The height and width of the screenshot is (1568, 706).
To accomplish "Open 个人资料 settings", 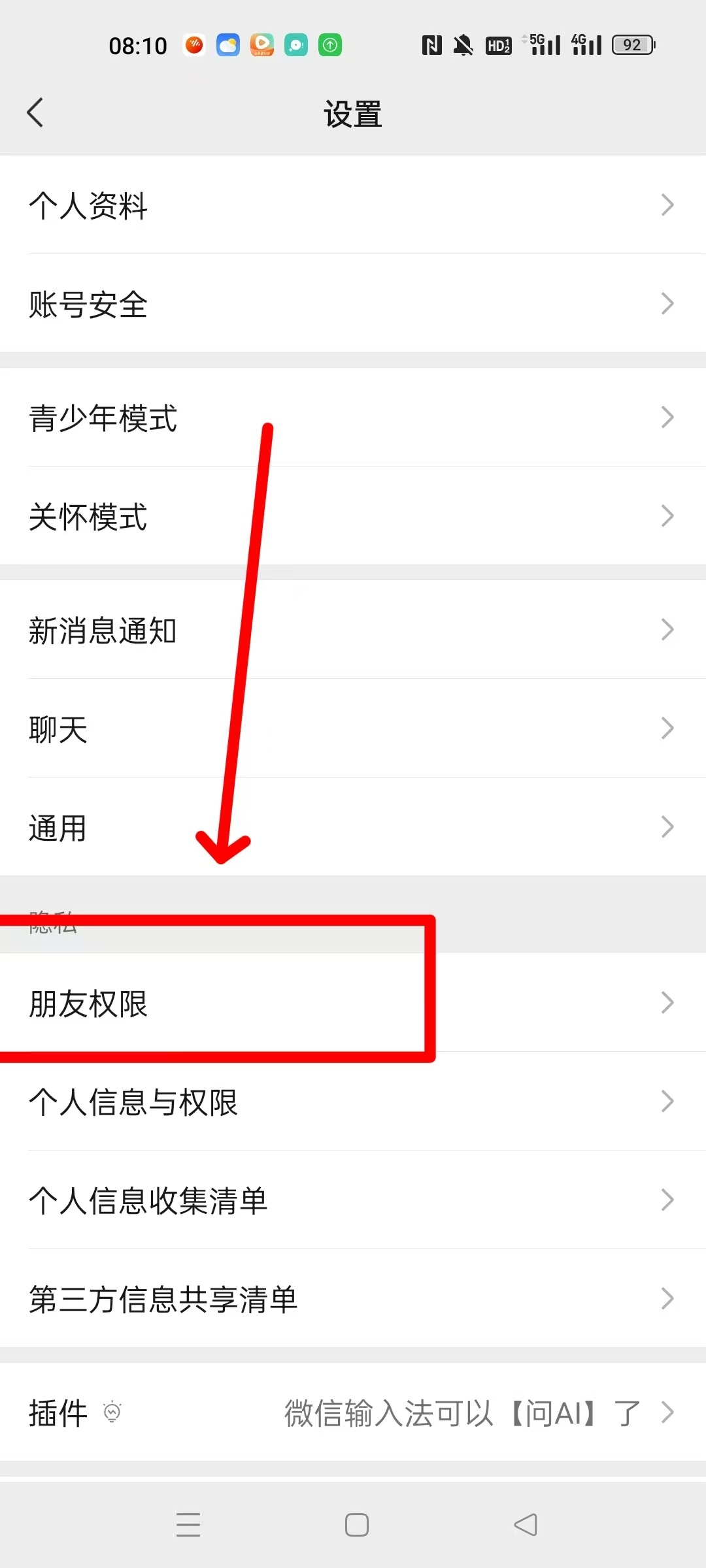I will [x=353, y=205].
